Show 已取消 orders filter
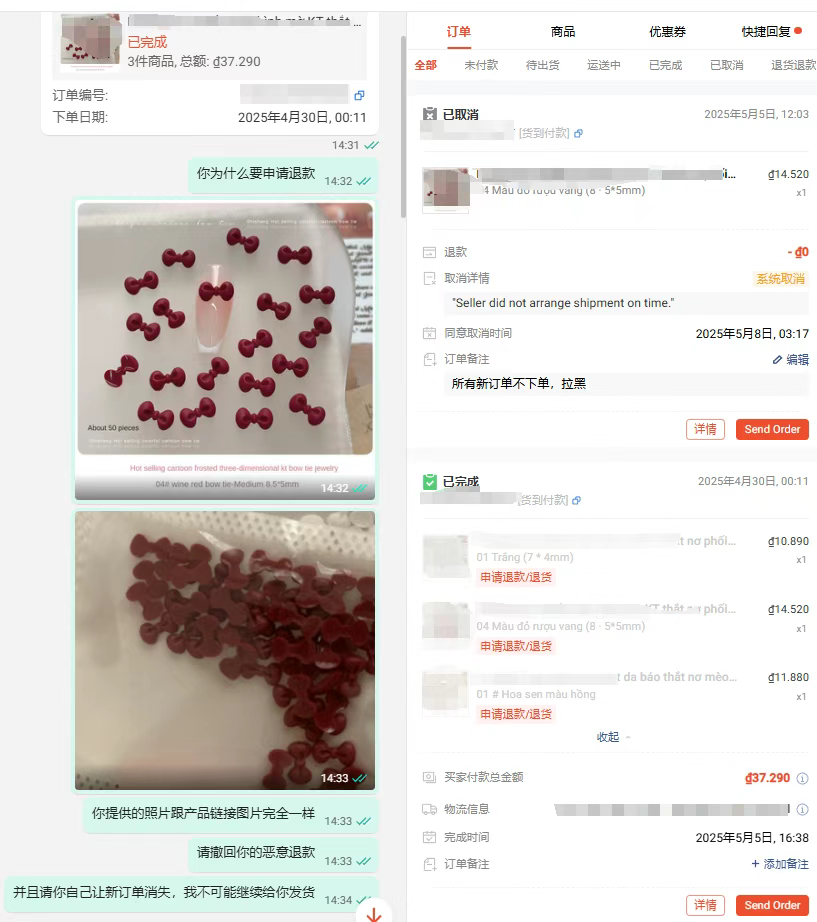Screen dimensions: 817x922 tap(726, 65)
